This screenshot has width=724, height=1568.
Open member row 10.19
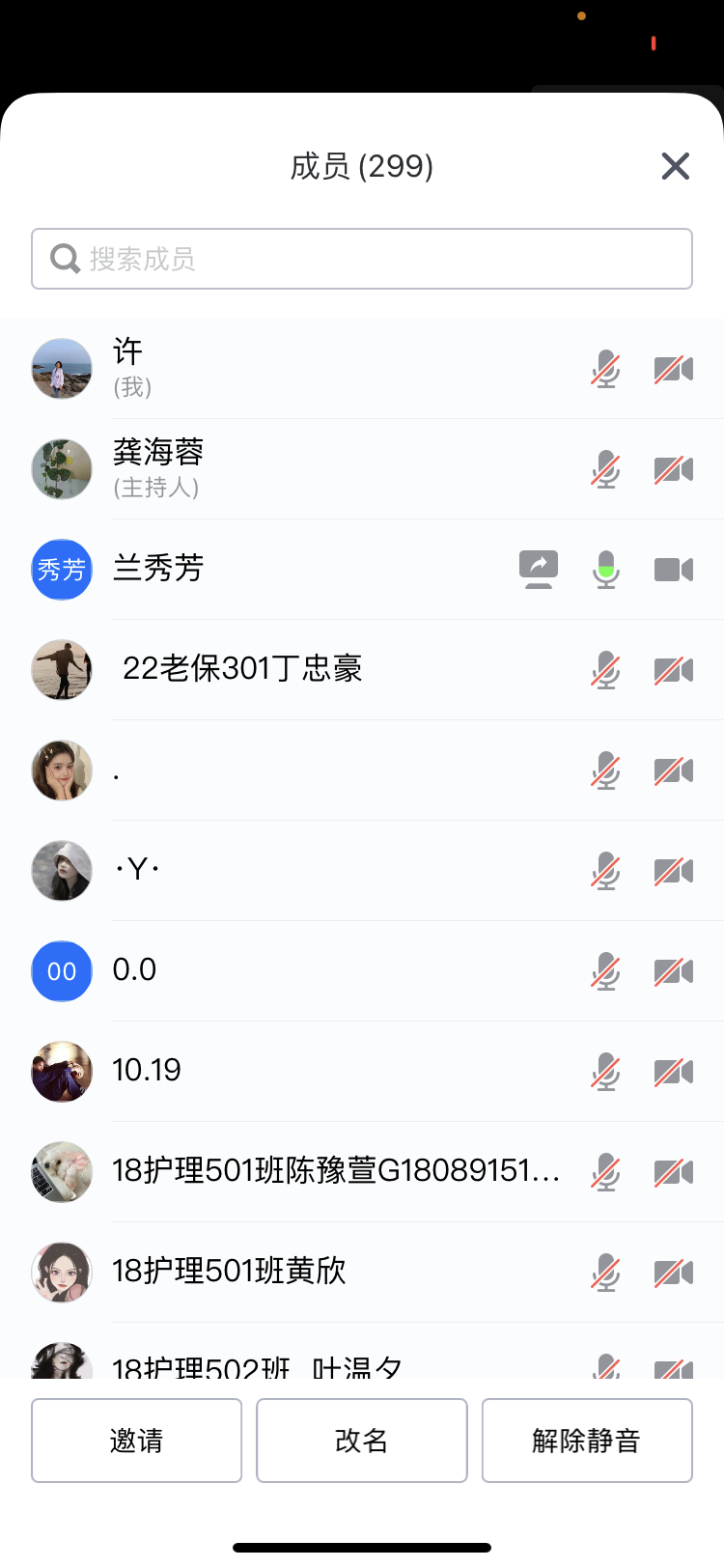(290, 1071)
